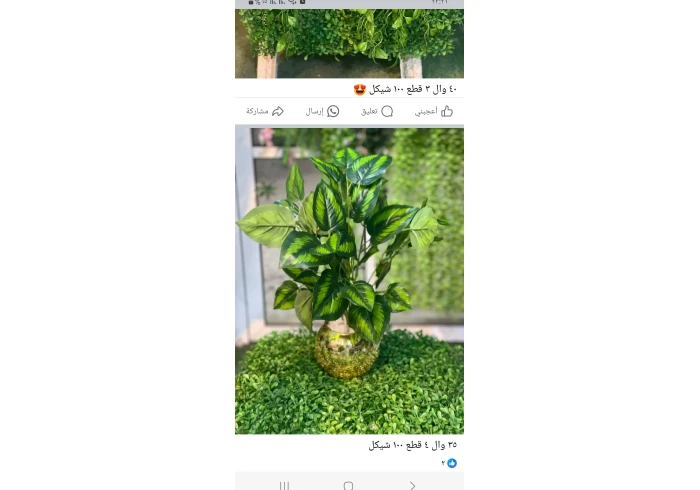Viewport: 700px width, 490px height.
Task: Go back using the system back button
Action: [412, 485]
